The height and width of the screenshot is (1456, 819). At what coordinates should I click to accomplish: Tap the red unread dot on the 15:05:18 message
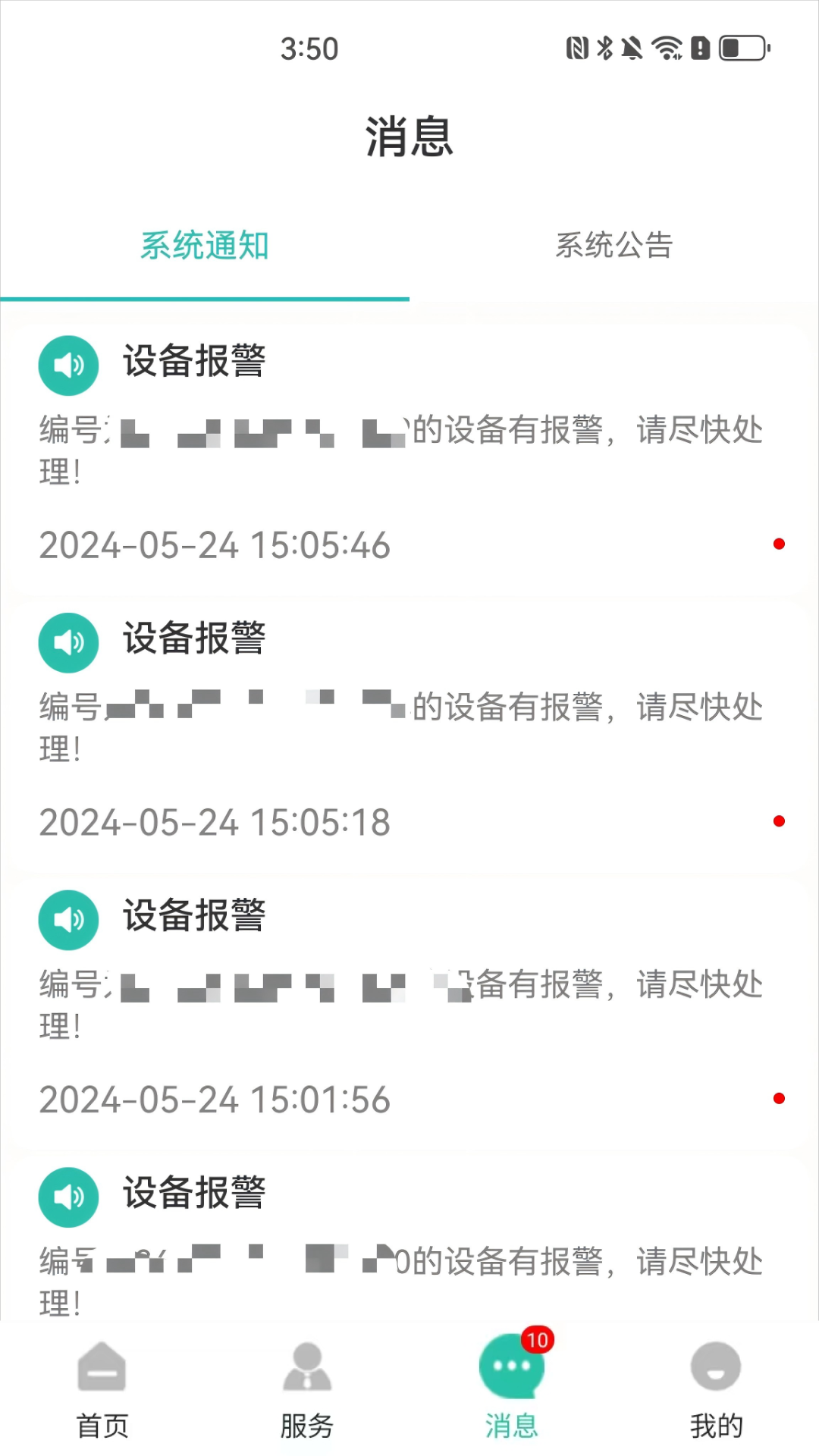coord(780,821)
